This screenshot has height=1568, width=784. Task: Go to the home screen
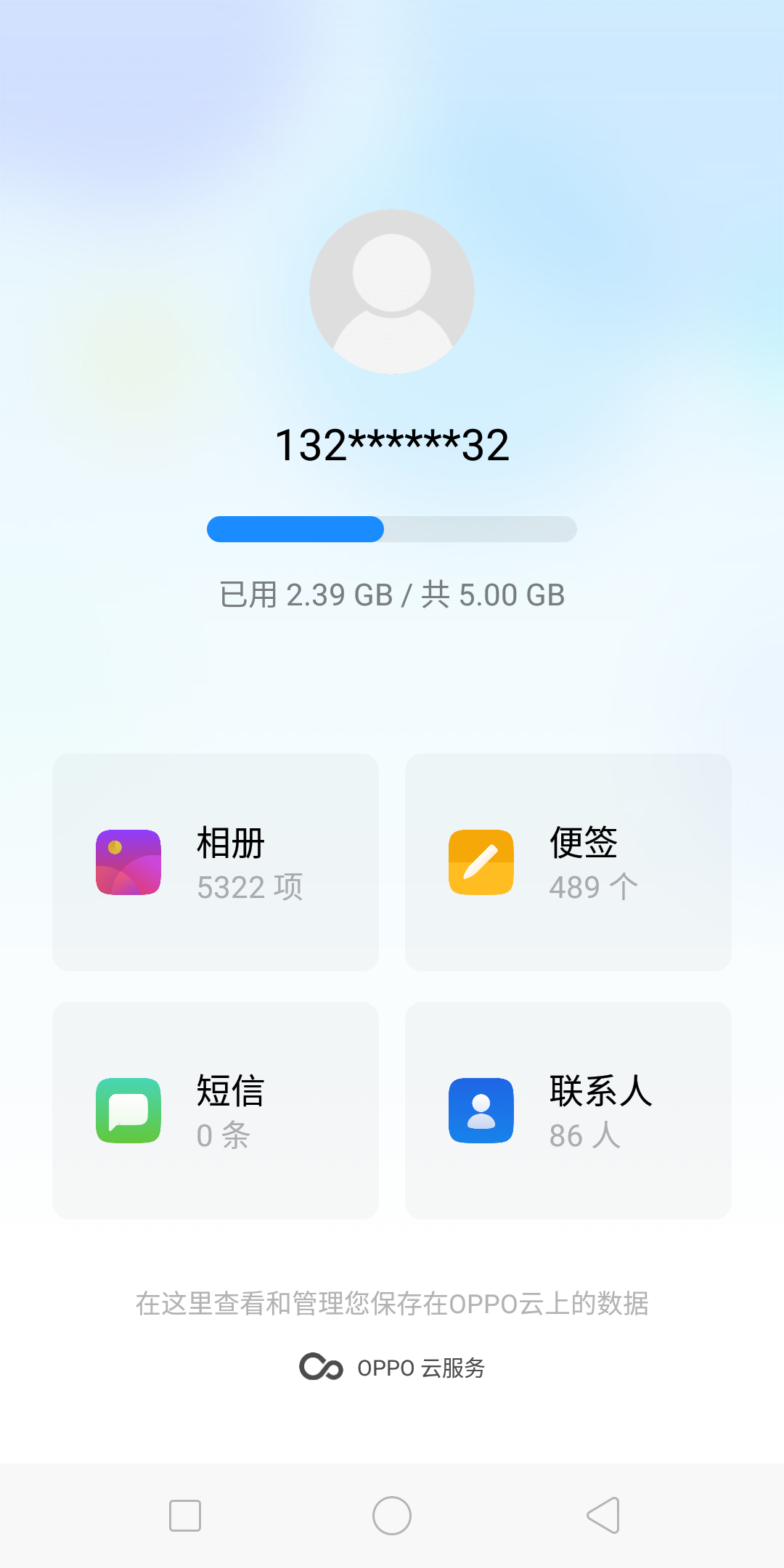coord(392,1515)
